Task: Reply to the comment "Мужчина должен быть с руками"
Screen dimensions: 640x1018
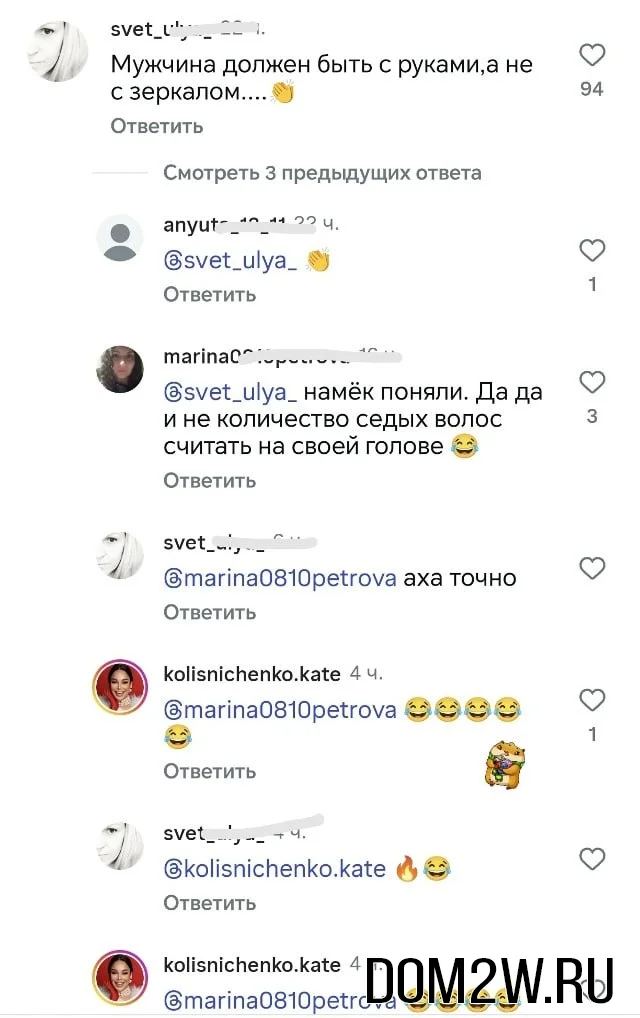Action: [157, 126]
